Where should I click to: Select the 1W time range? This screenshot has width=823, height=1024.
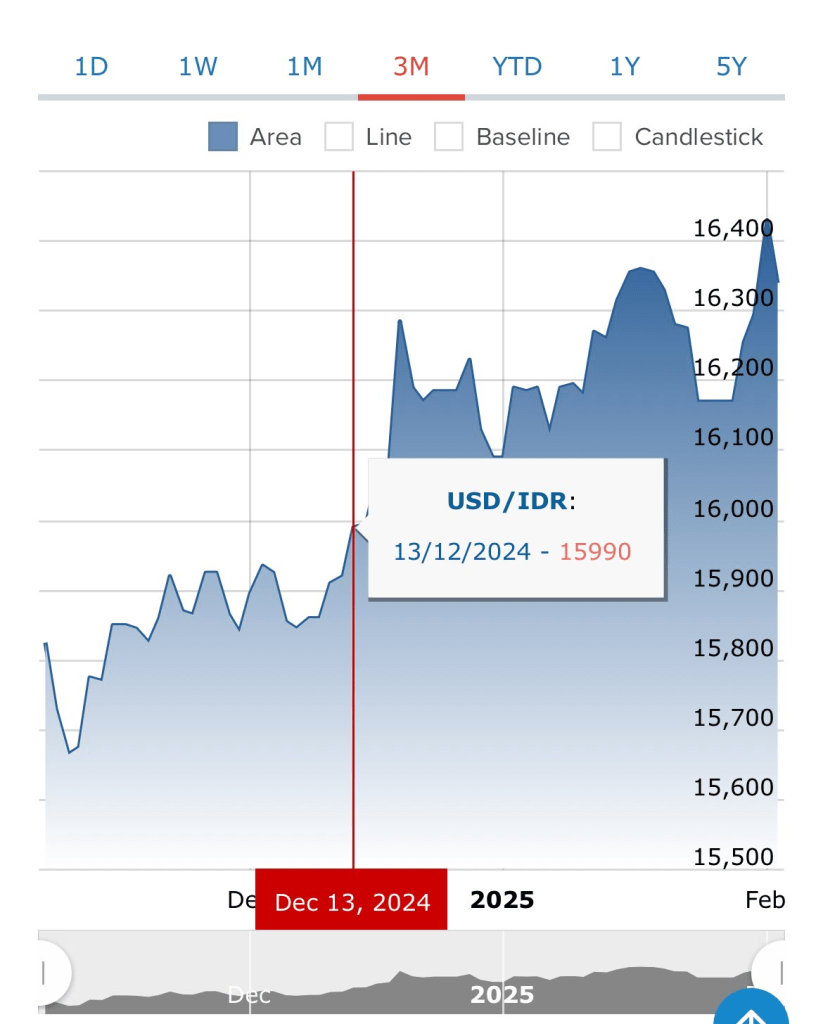tap(198, 67)
